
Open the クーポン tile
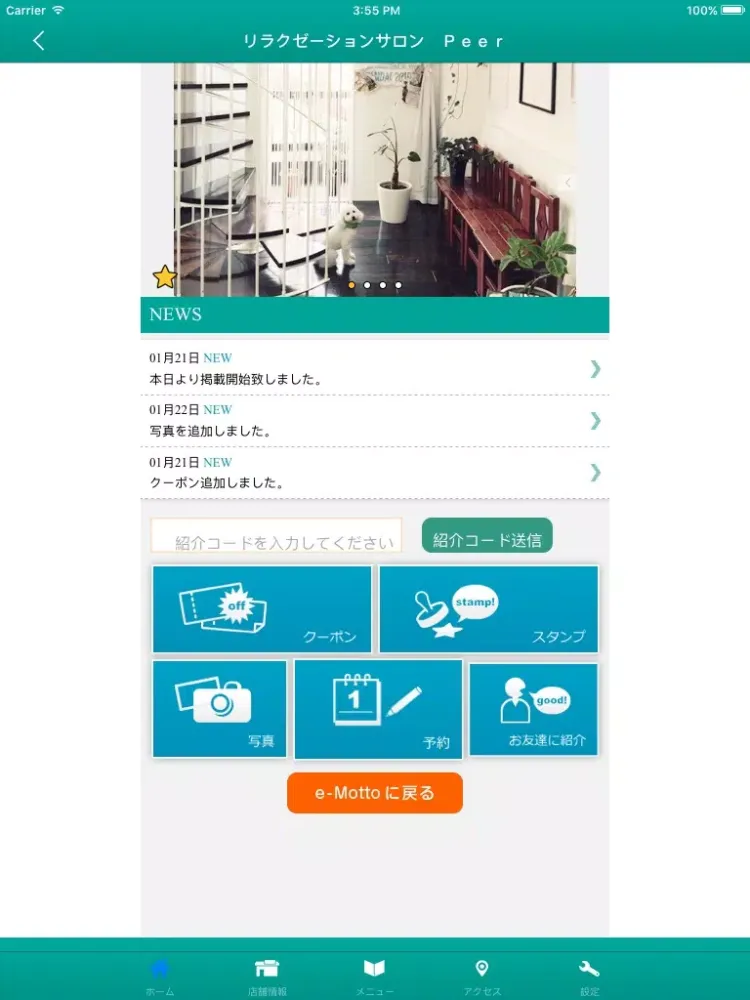[262, 609]
